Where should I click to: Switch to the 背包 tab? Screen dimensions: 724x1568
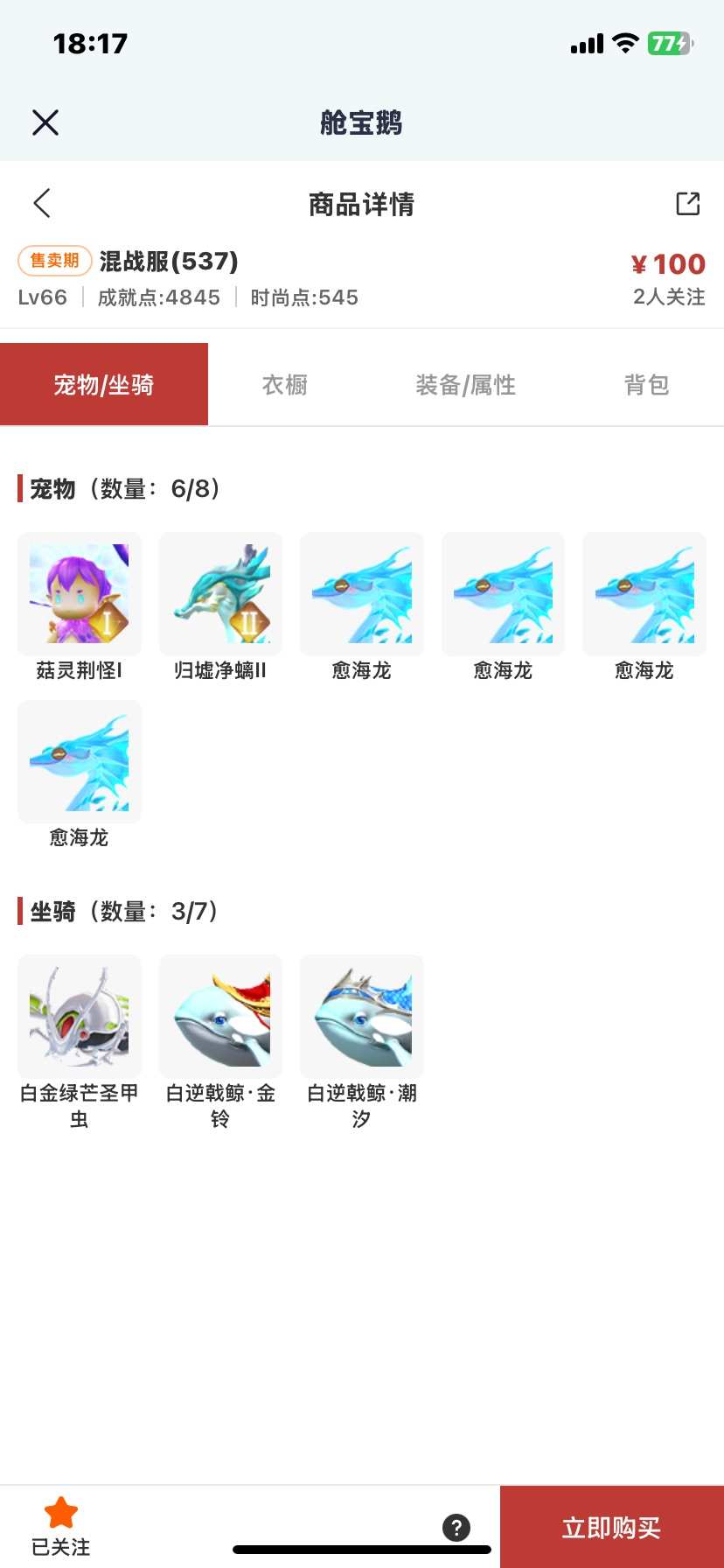point(646,385)
